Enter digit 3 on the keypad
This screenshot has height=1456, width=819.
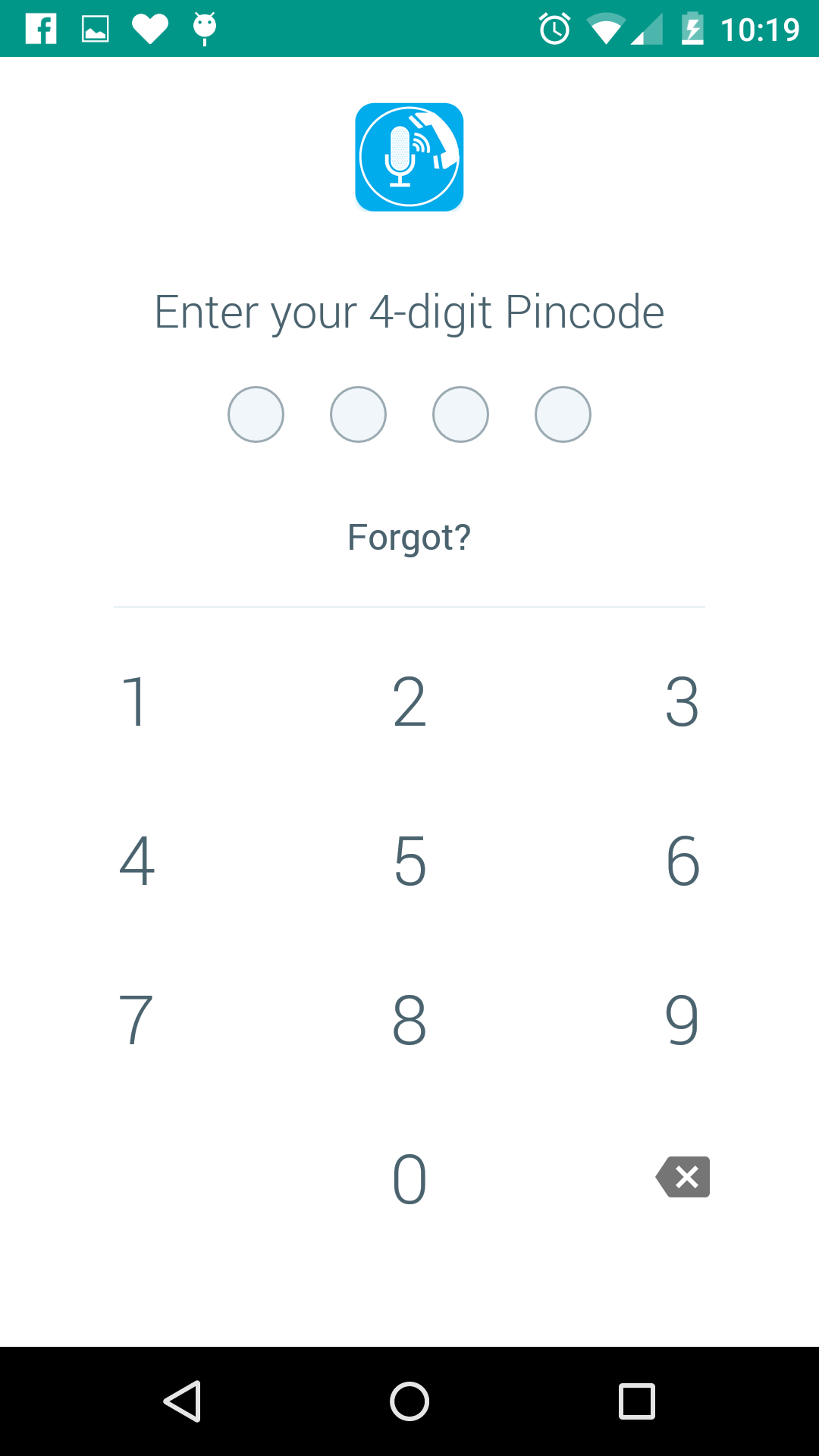click(682, 702)
